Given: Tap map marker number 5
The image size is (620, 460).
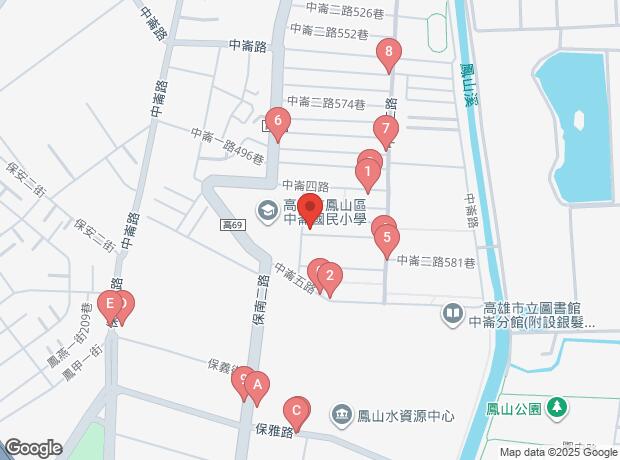Looking at the screenshot, I should 386,238.
